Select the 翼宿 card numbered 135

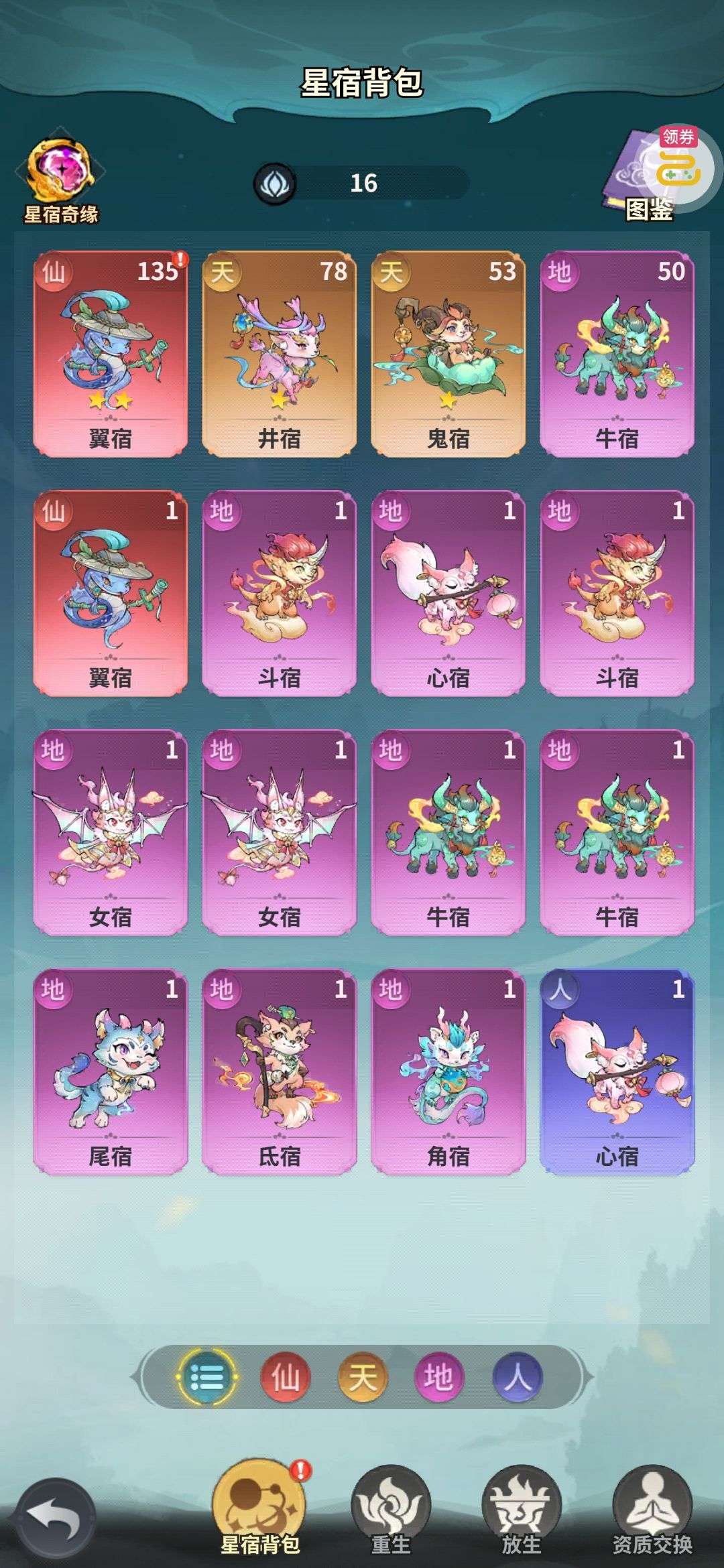(111, 354)
